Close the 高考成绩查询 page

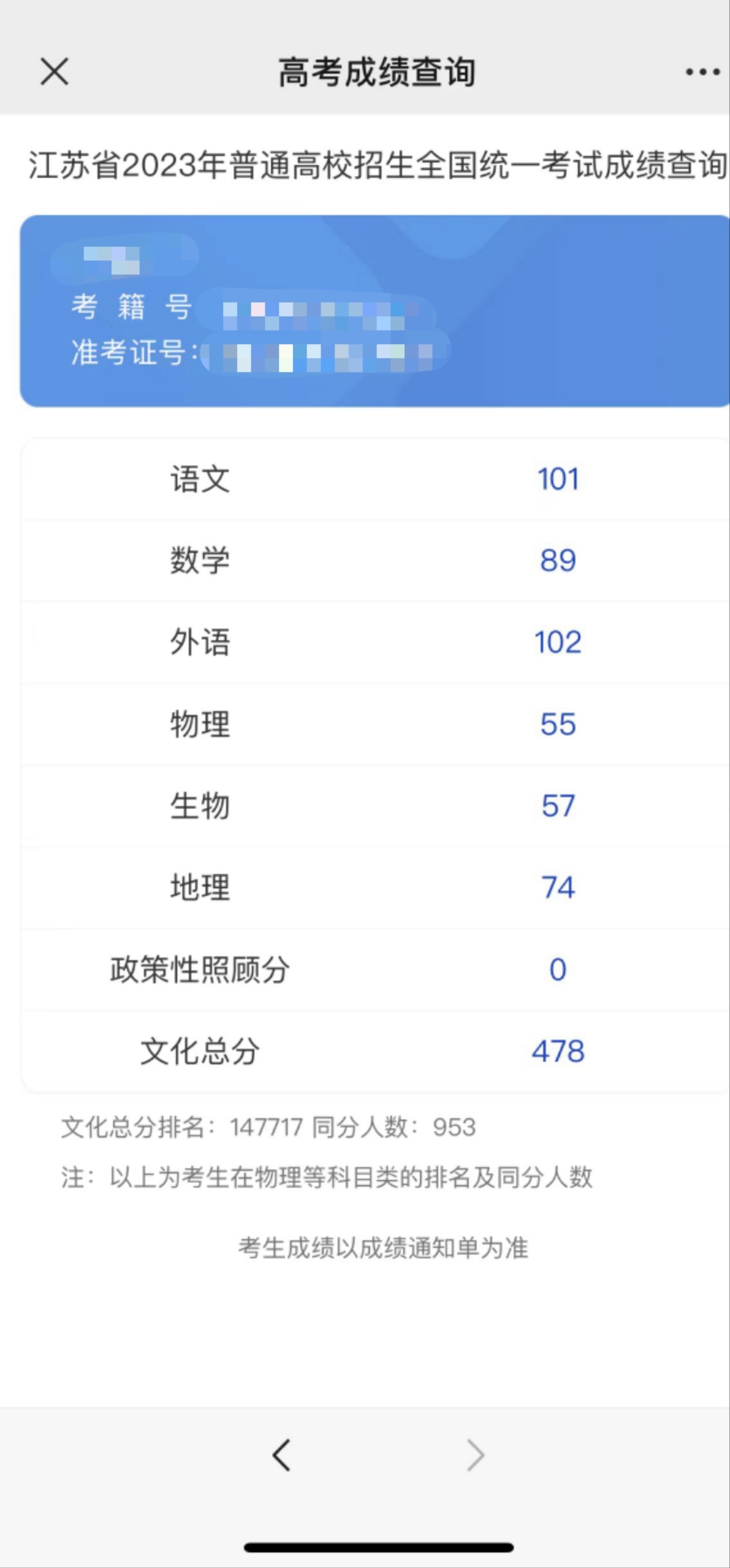(55, 71)
